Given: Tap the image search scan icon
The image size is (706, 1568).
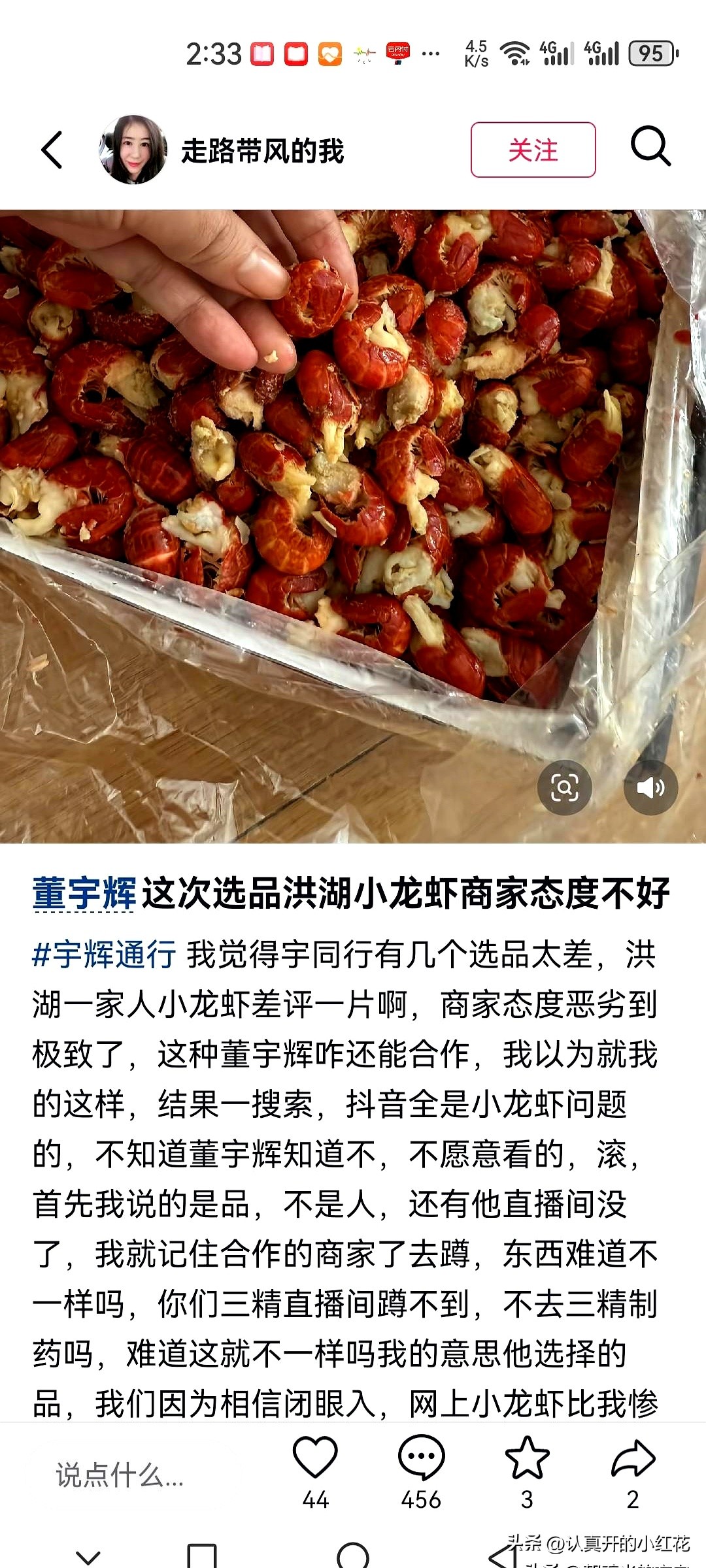Looking at the screenshot, I should [564, 787].
